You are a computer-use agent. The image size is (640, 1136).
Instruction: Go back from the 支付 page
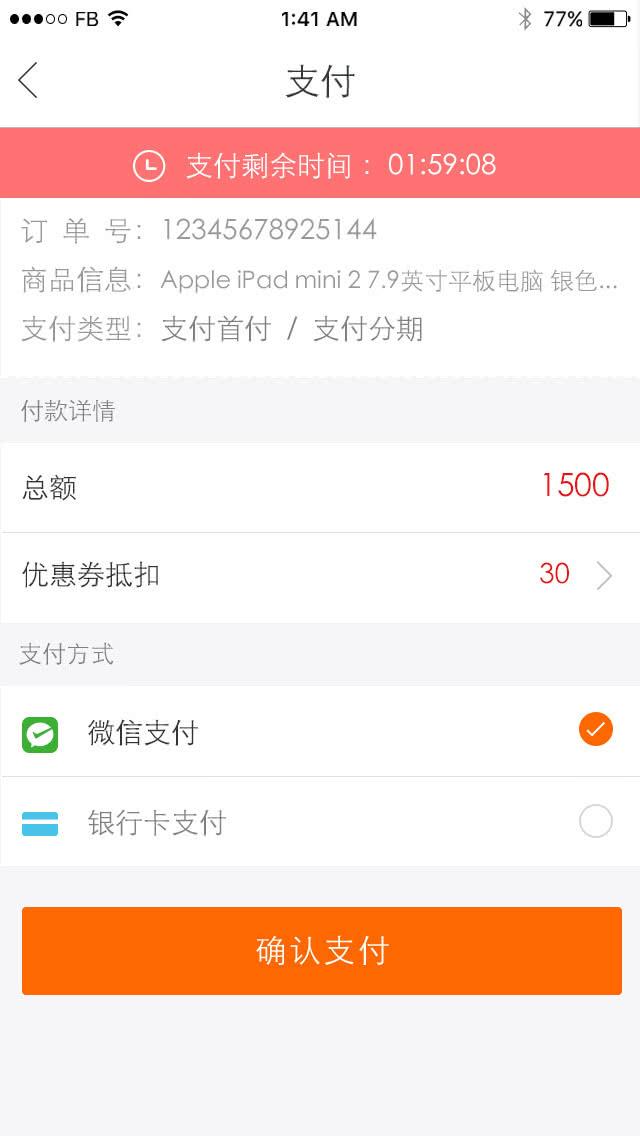coord(28,80)
